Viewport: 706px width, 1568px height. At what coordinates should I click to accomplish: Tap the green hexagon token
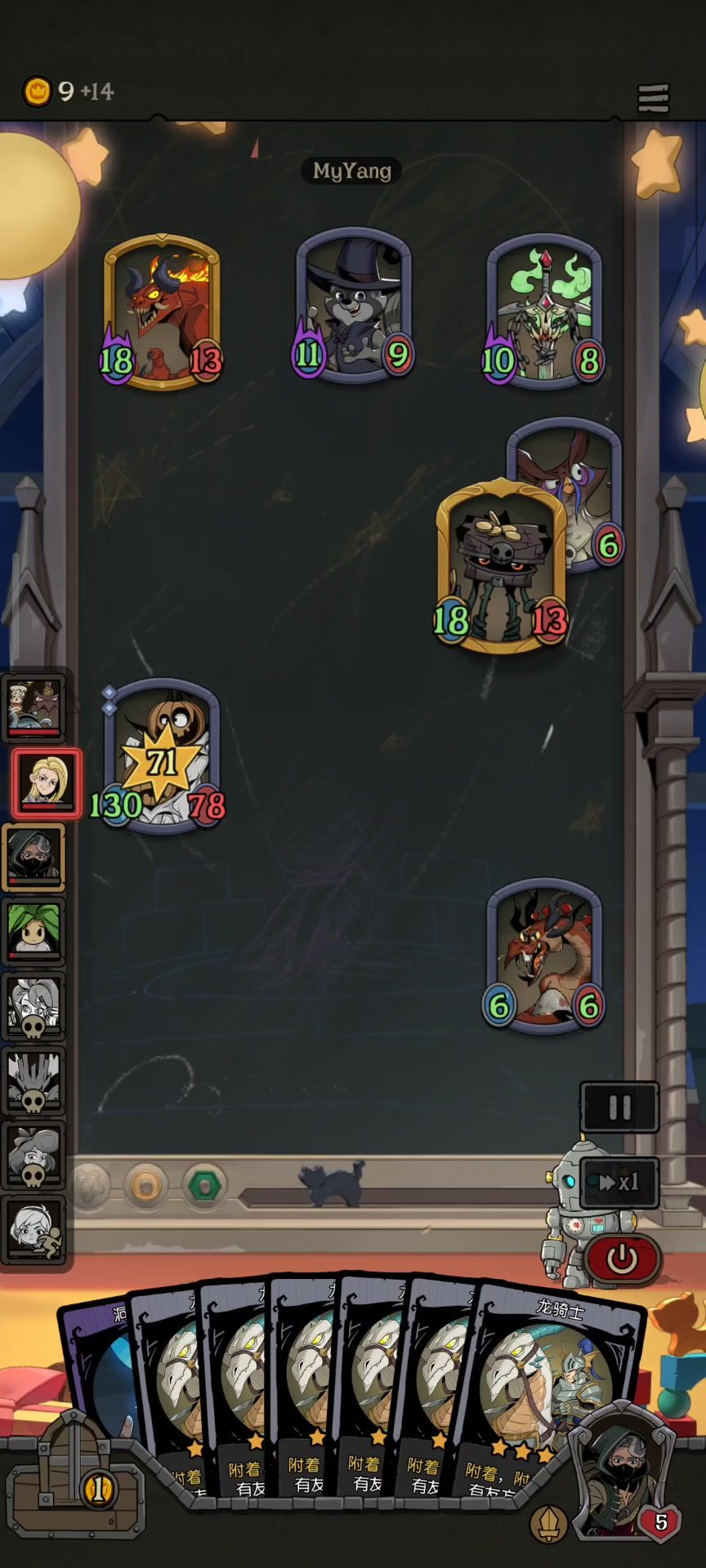point(203,1185)
